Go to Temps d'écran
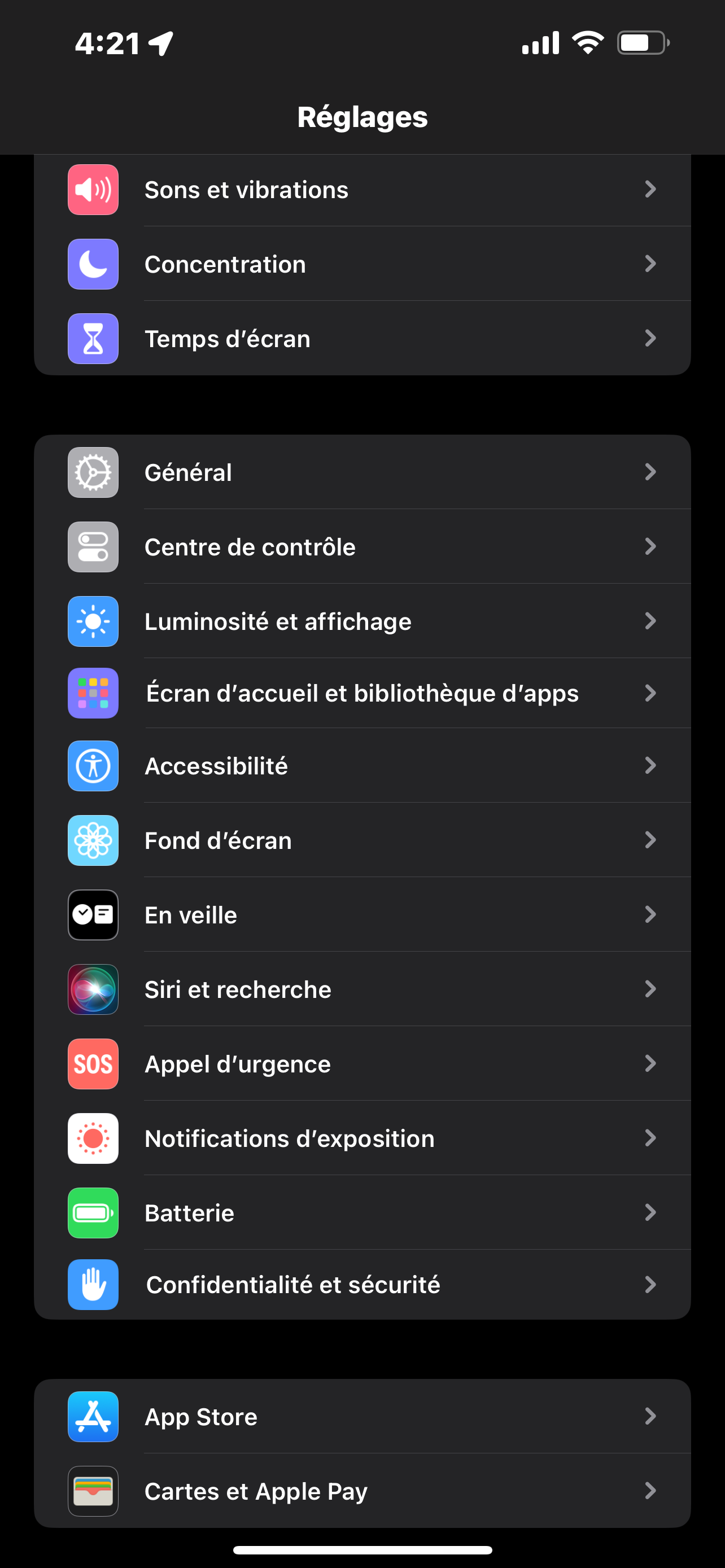The image size is (725, 1568). click(x=362, y=339)
